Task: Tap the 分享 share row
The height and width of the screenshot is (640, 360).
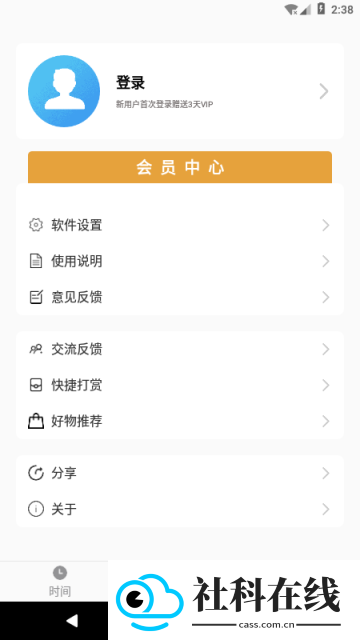Action: (x=180, y=473)
